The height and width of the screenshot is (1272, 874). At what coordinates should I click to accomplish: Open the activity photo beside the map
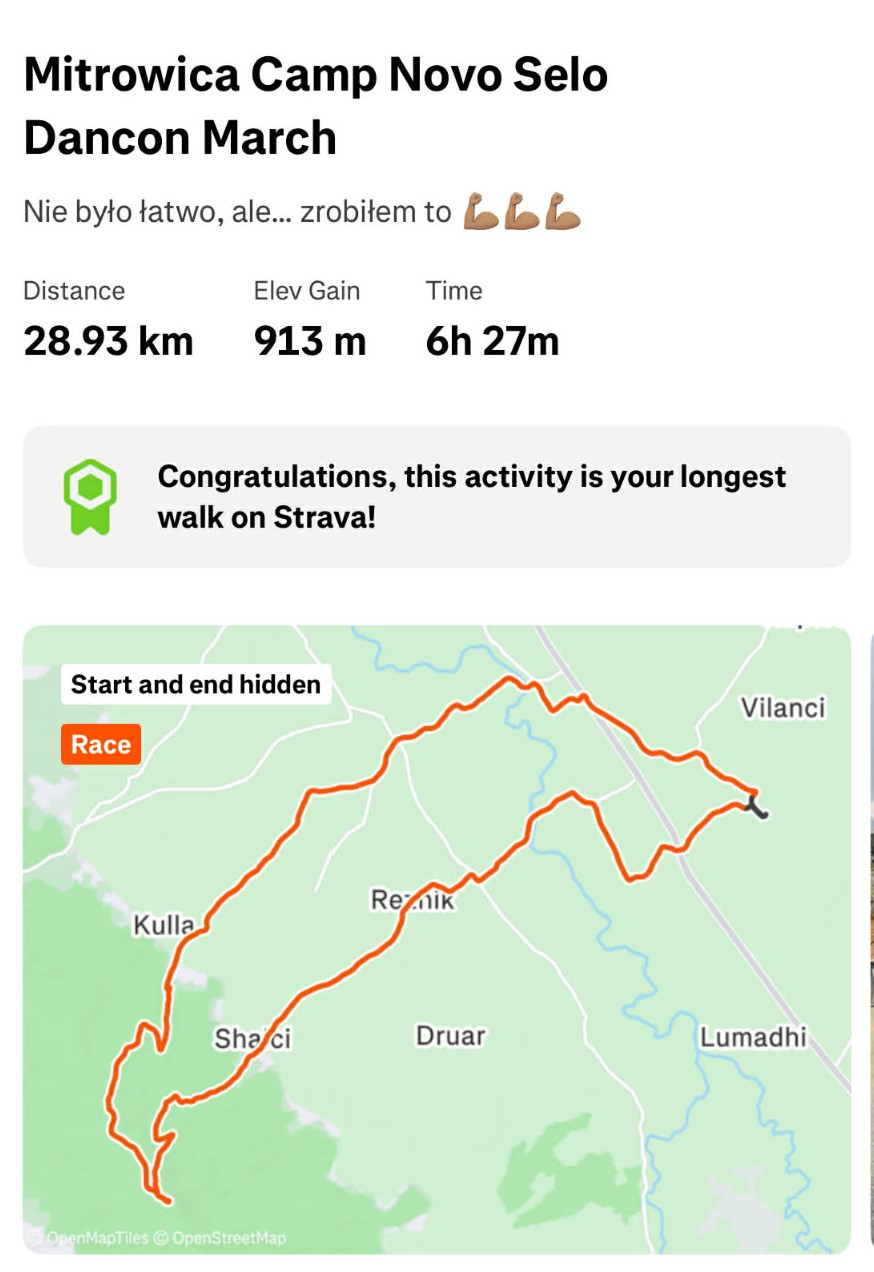pos(870,938)
